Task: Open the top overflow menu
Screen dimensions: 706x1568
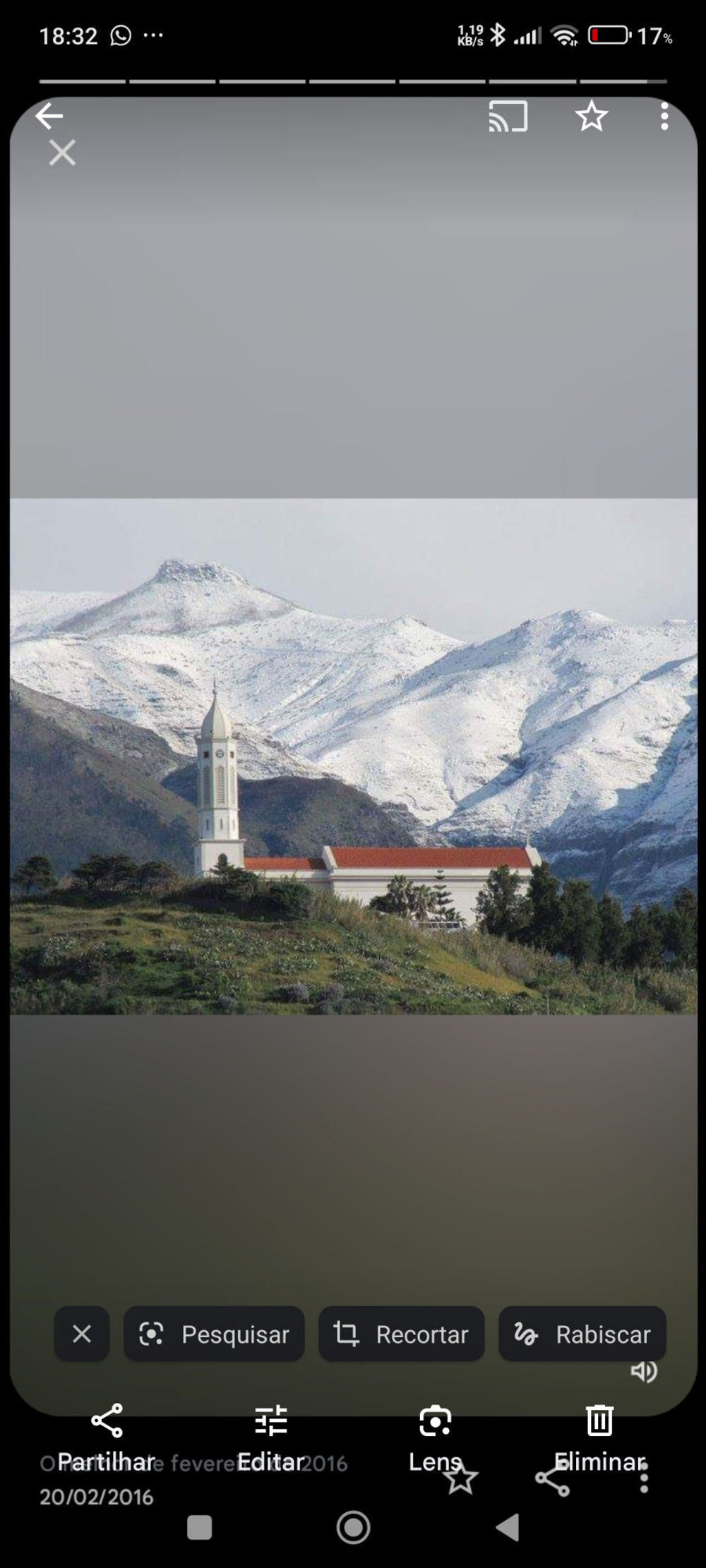Action: point(664,116)
